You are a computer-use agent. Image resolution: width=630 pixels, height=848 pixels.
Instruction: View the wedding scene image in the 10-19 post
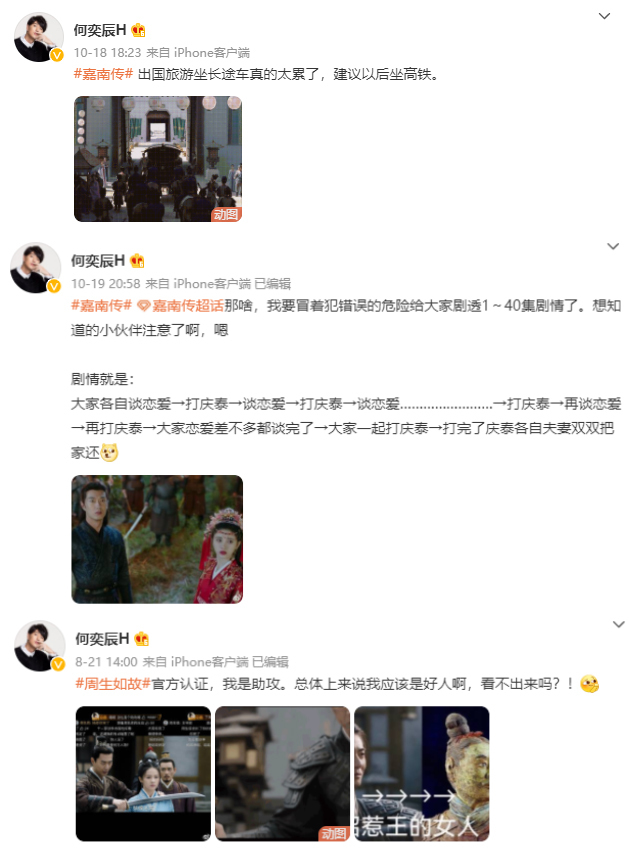pos(157,539)
